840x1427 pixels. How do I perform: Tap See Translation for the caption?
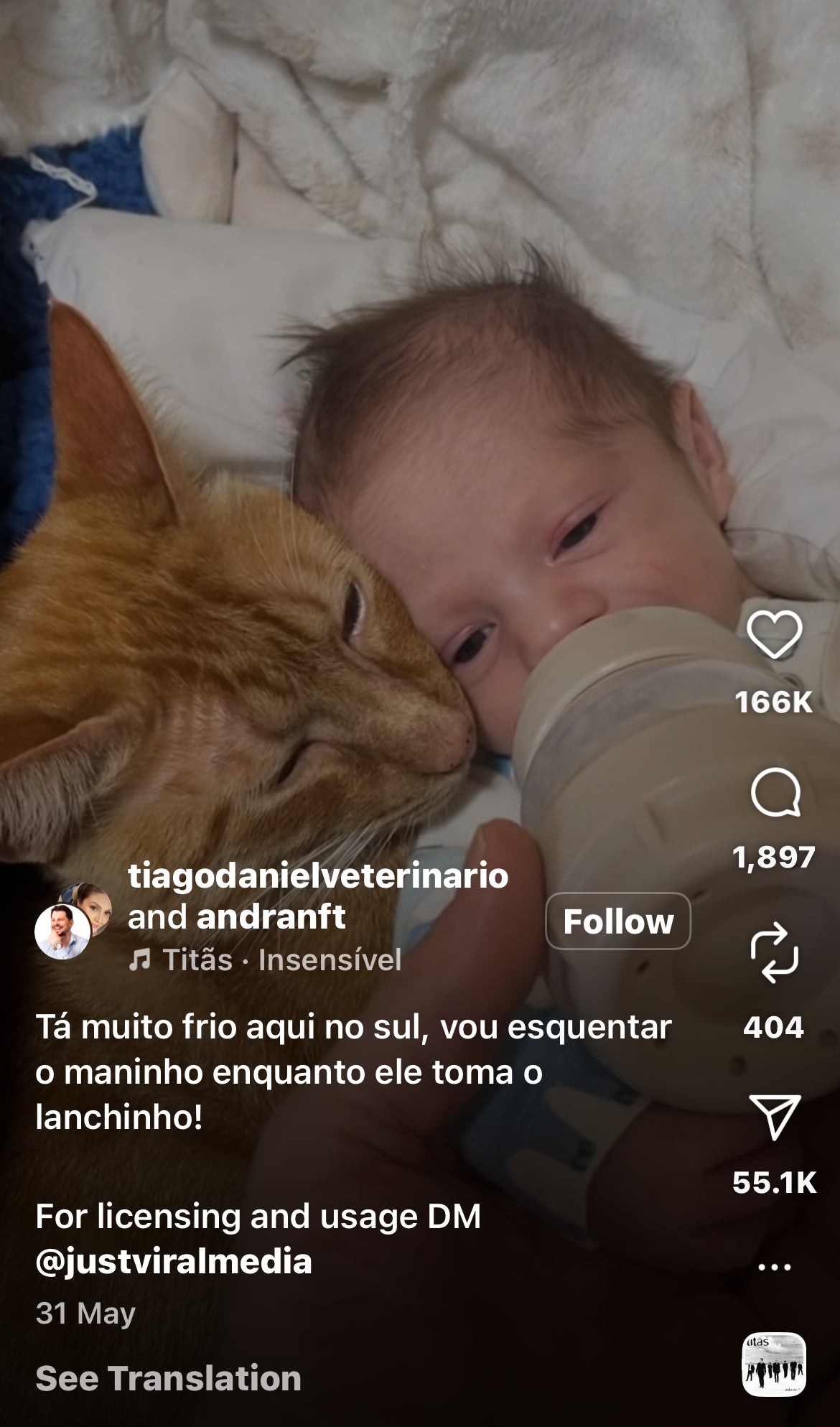point(168,1378)
